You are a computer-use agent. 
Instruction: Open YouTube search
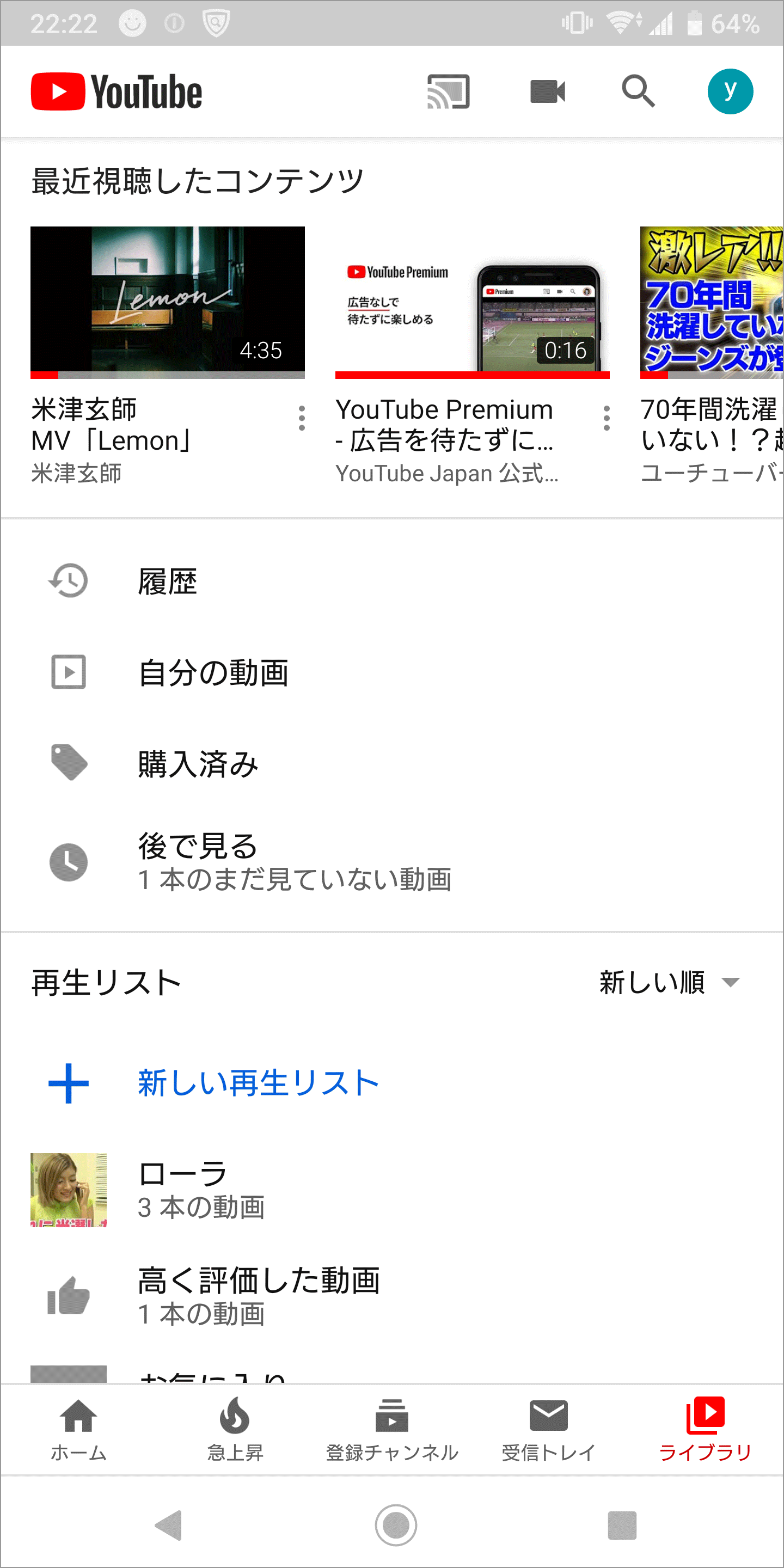tap(638, 92)
